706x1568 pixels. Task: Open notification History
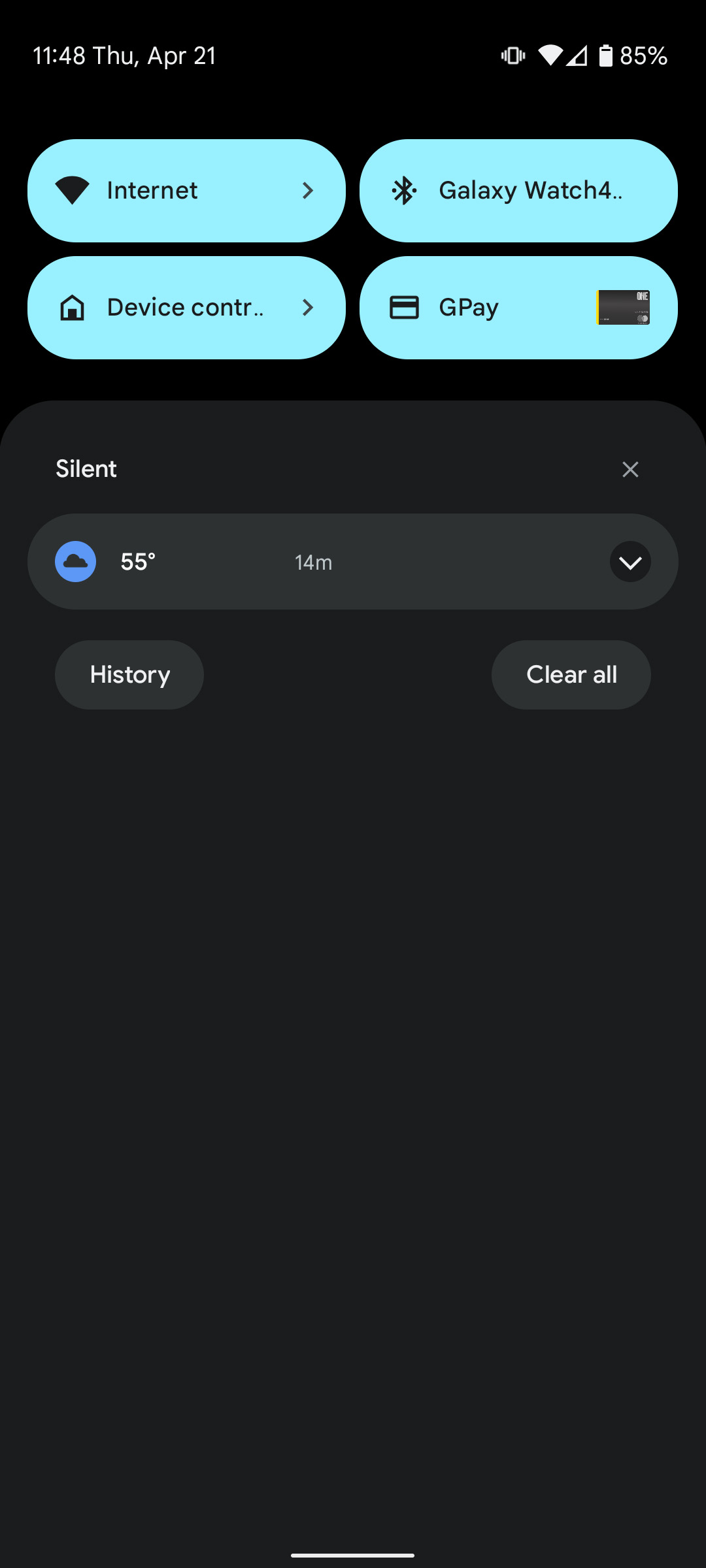(129, 675)
